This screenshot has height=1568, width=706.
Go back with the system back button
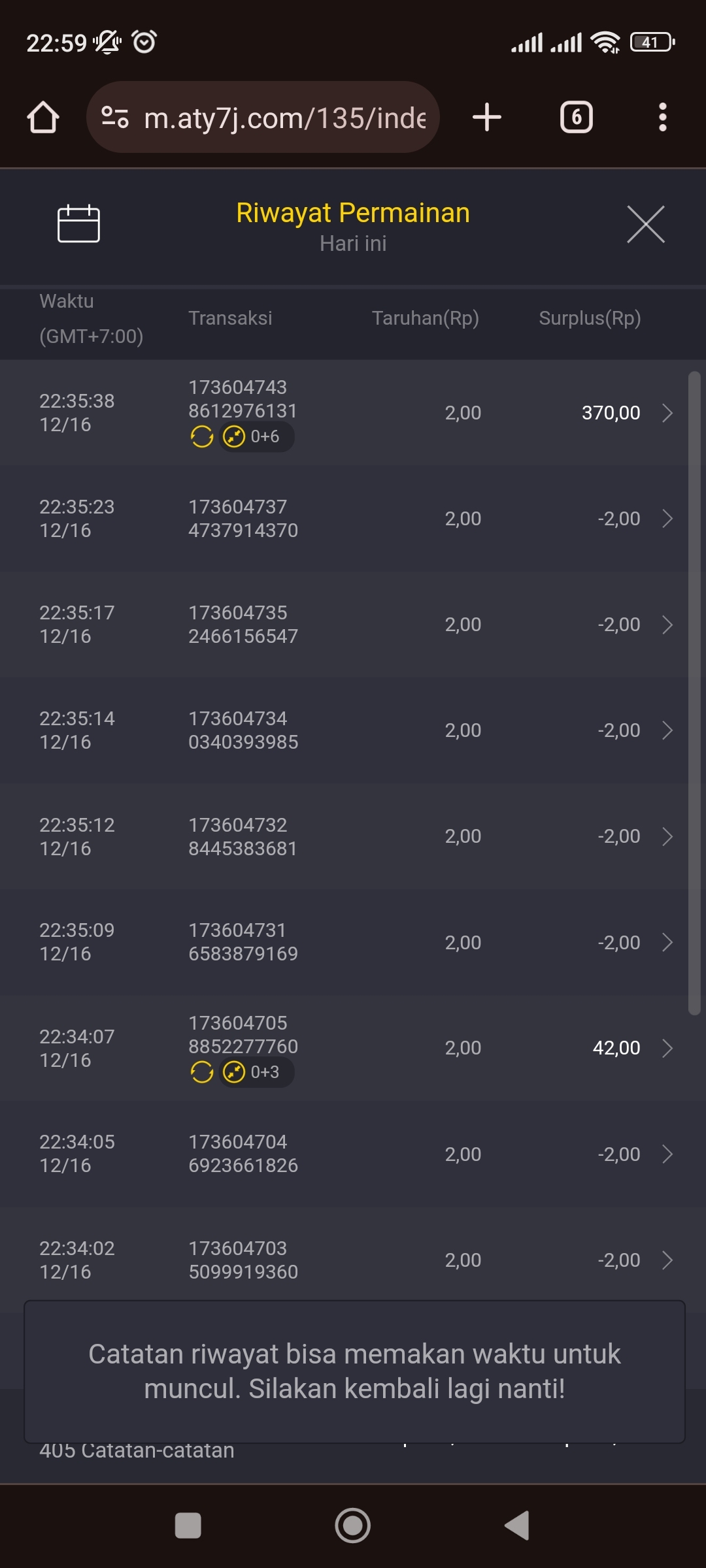518,1526
